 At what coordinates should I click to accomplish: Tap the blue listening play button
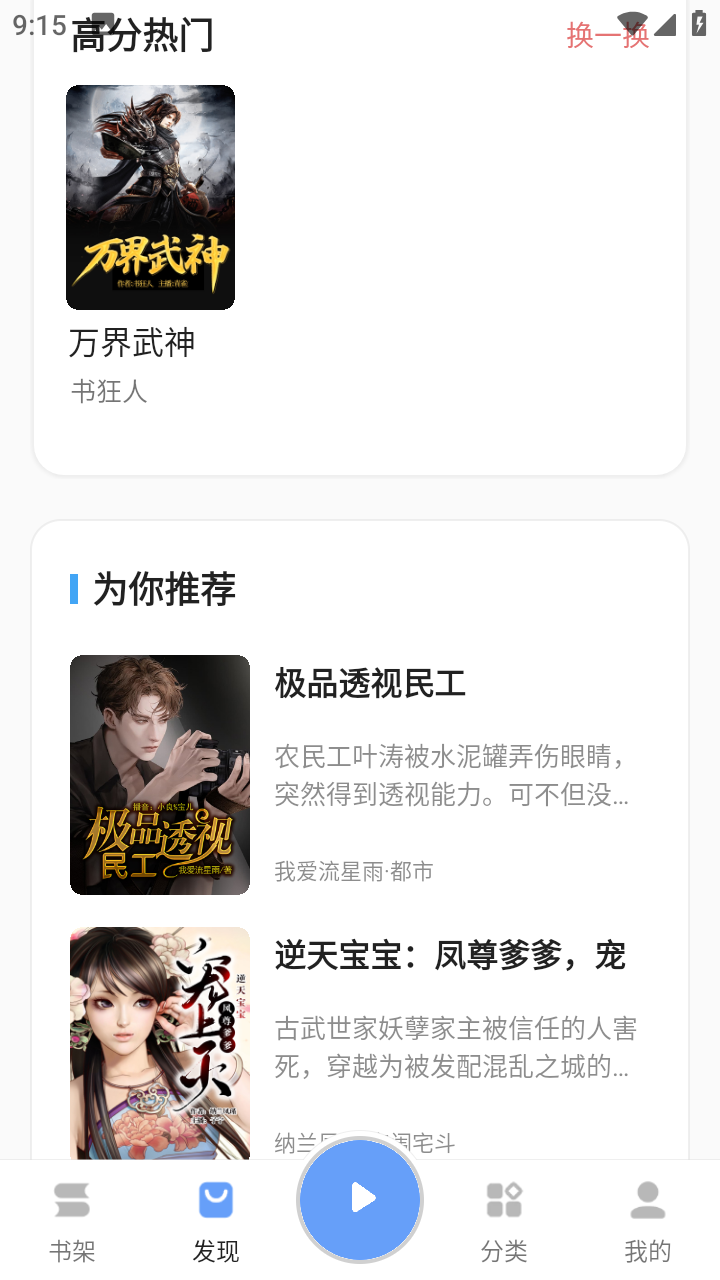coord(360,1198)
